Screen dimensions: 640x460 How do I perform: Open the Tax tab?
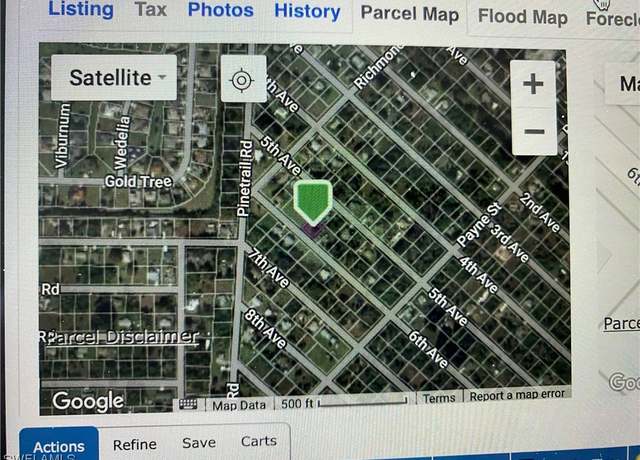tap(151, 10)
